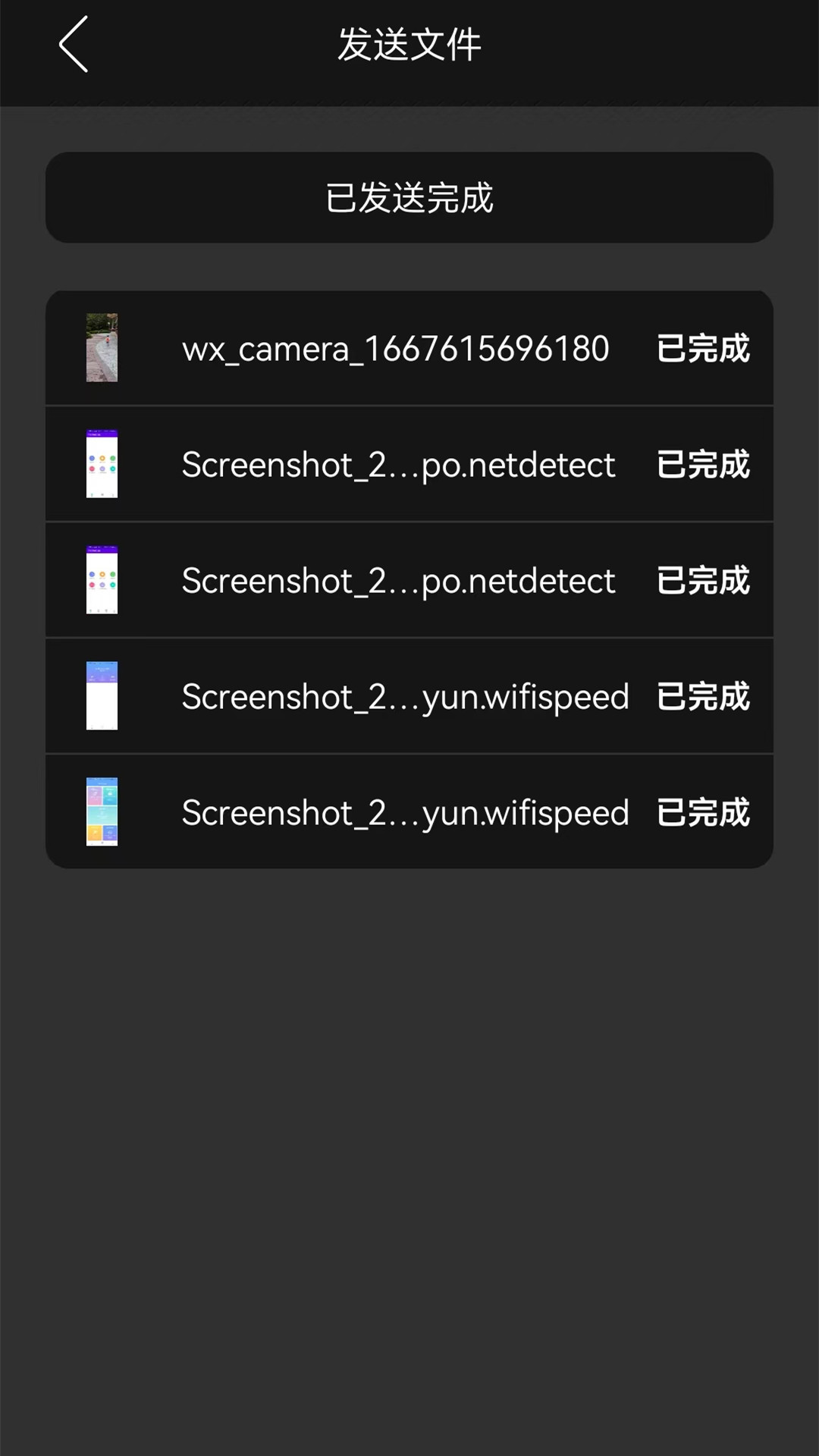Image resolution: width=819 pixels, height=1456 pixels.
Task: Tap 已完成 on last wifispeed entry
Action: [702, 812]
